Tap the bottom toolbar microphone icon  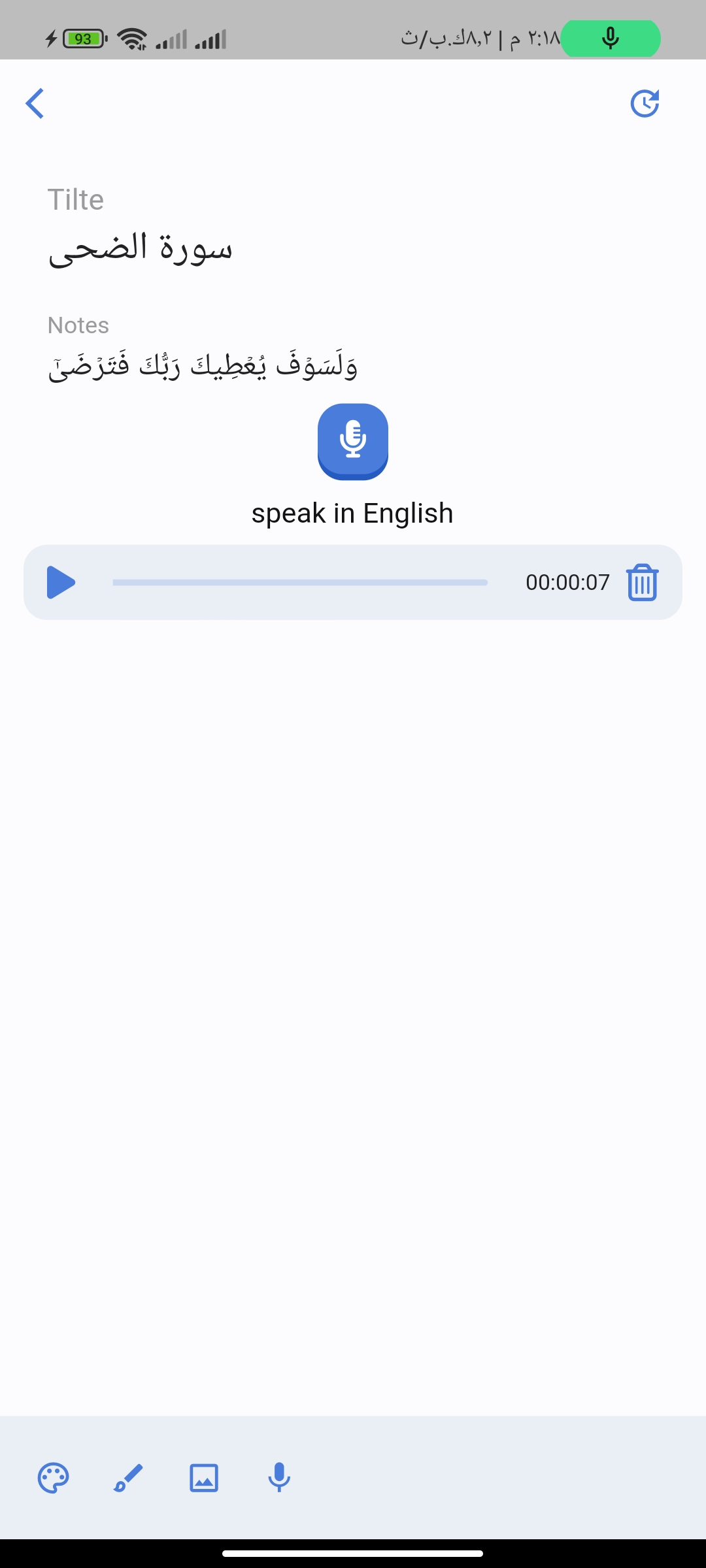point(279,1478)
